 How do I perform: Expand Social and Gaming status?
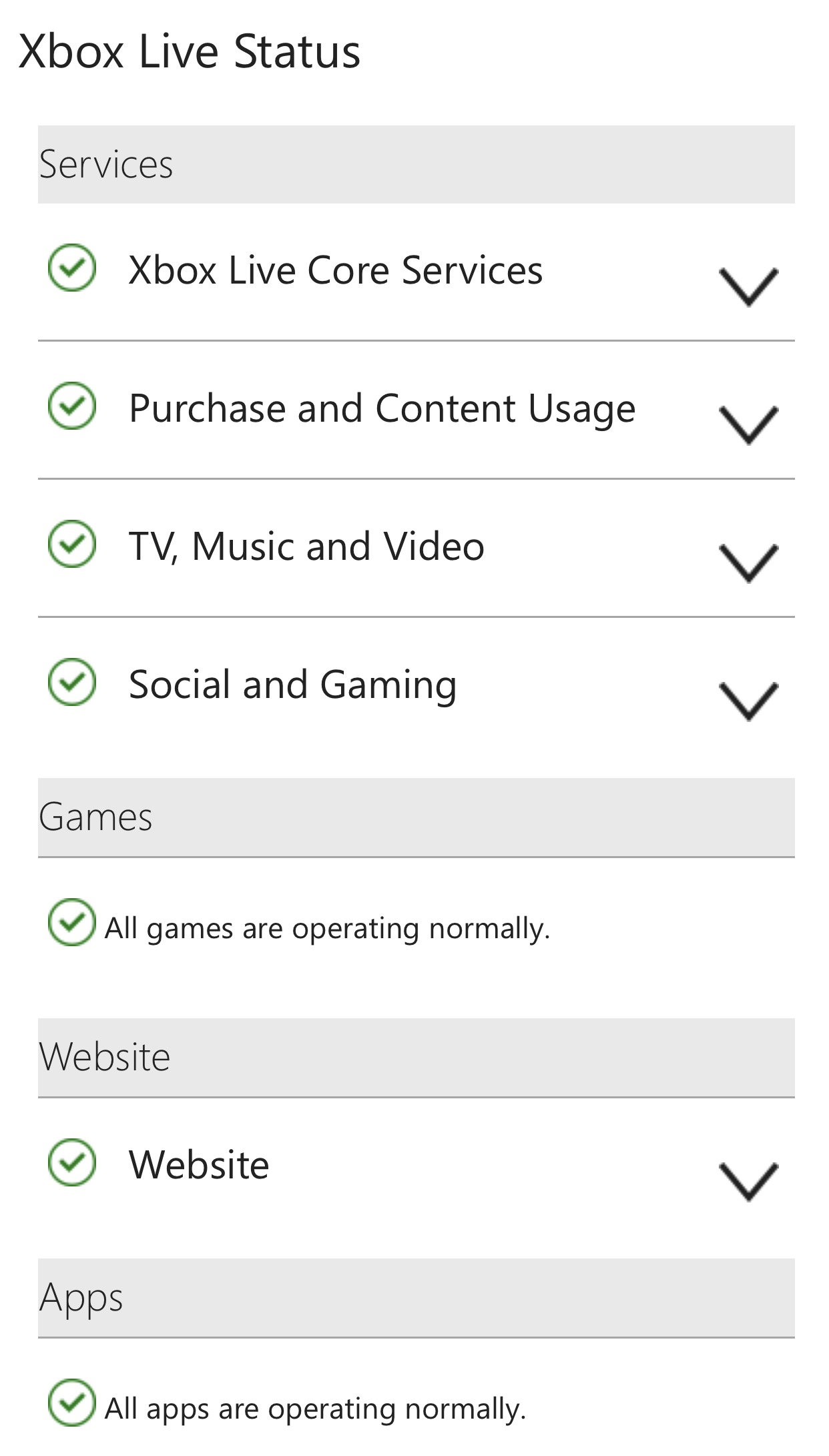(748, 701)
